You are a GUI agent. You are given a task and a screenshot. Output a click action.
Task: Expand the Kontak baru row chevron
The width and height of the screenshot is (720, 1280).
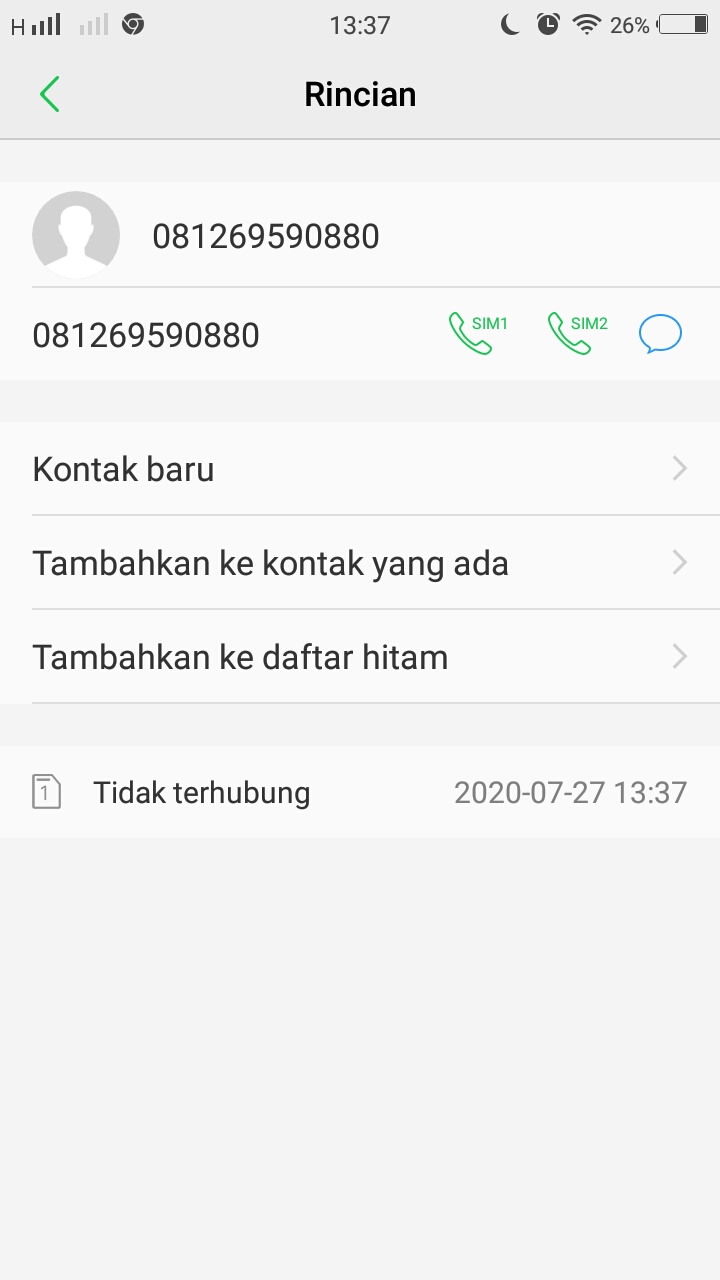click(x=680, y=468)
